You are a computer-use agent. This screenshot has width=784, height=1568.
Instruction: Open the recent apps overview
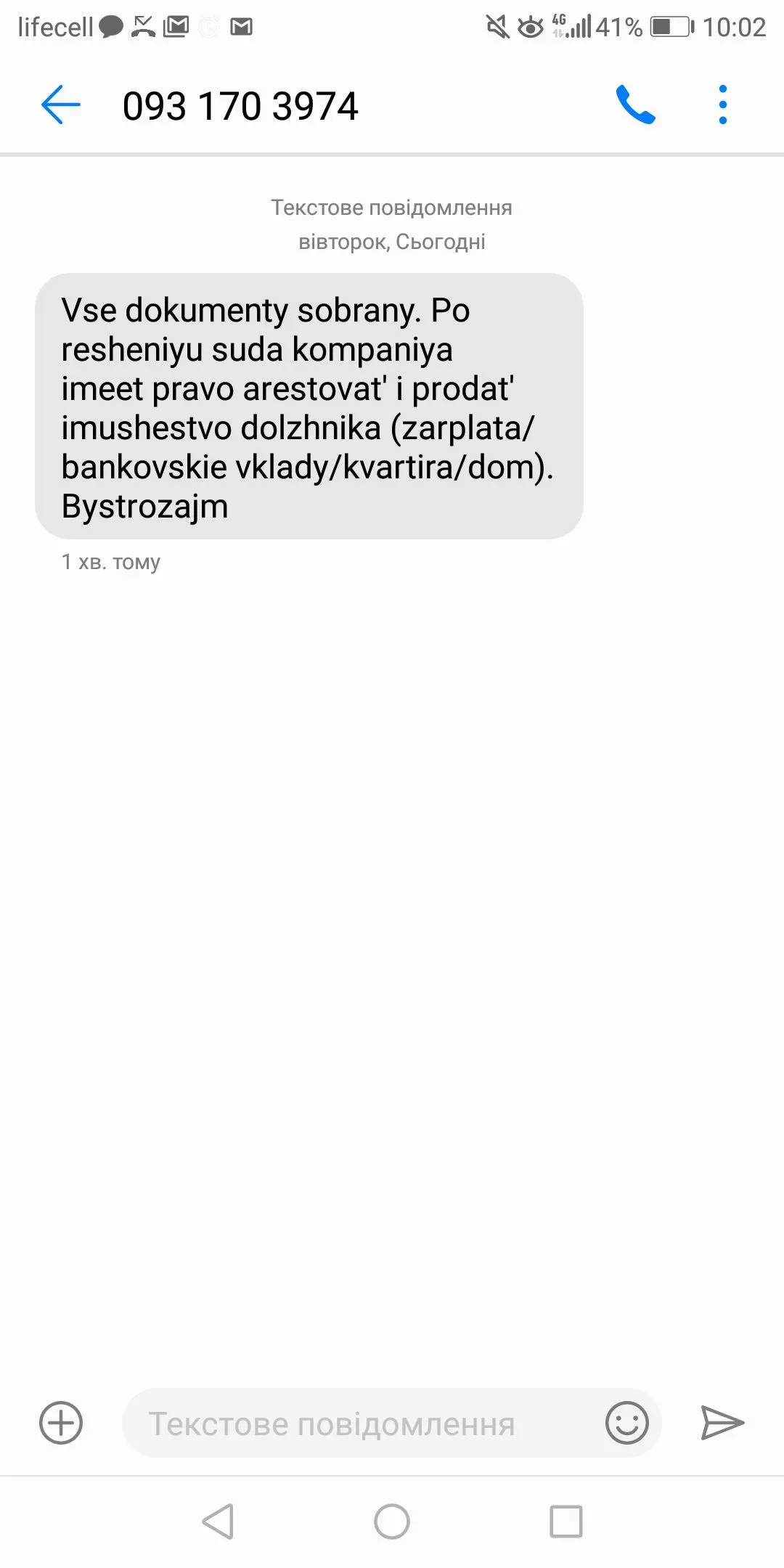point(566,1522)
